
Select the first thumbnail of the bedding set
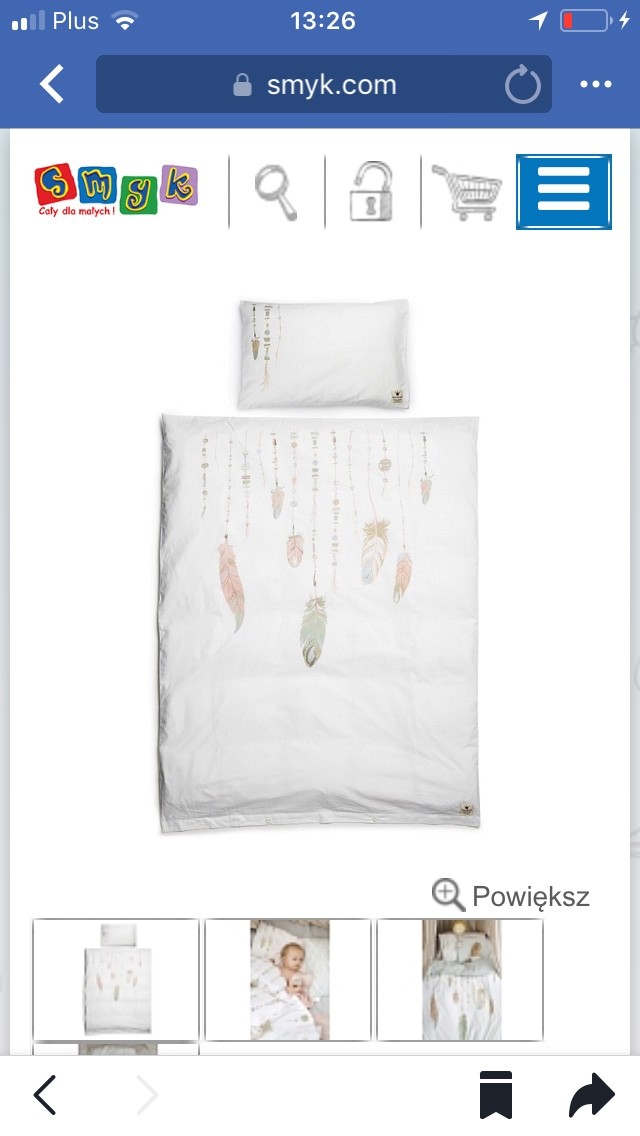coord(116,980)
